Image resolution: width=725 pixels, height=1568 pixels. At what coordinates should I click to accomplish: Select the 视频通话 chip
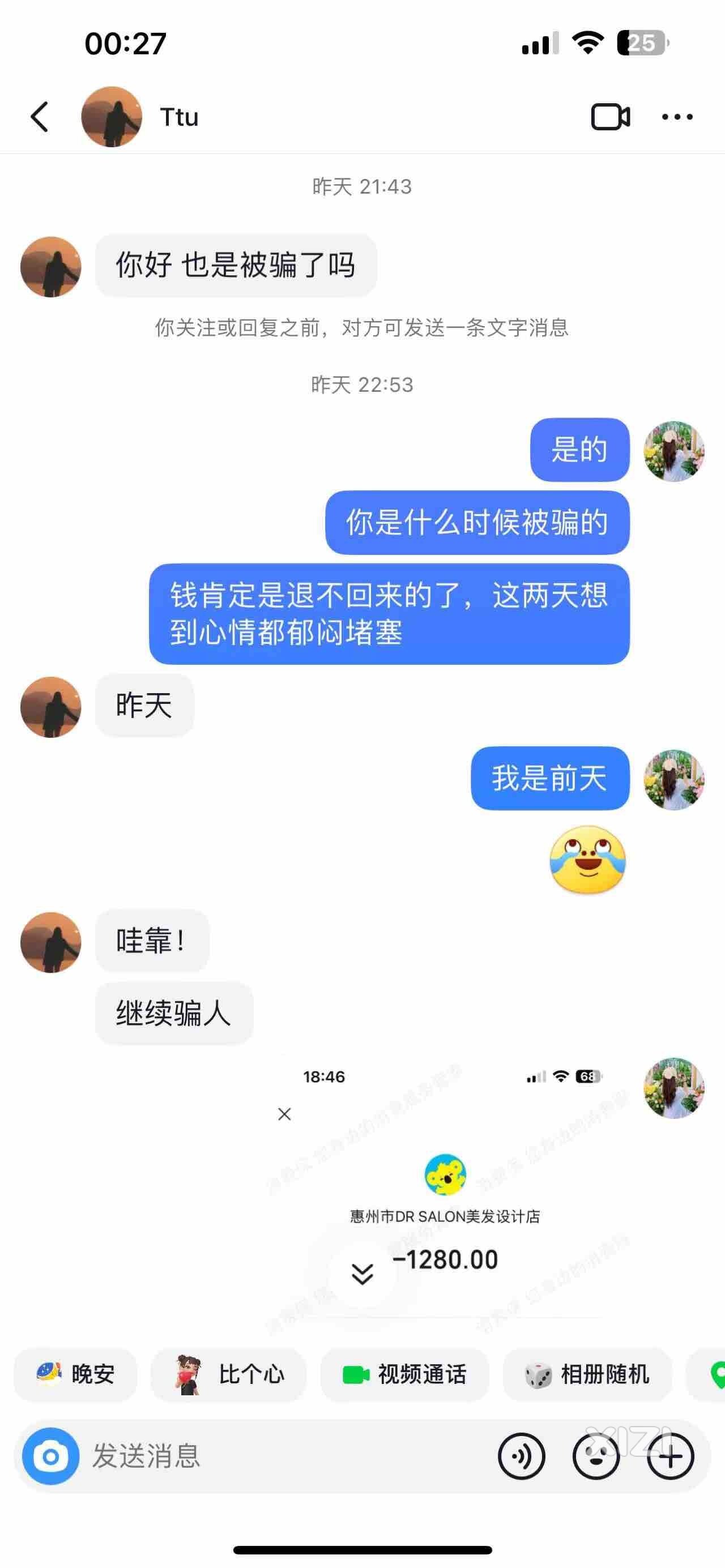[405, 1374]
